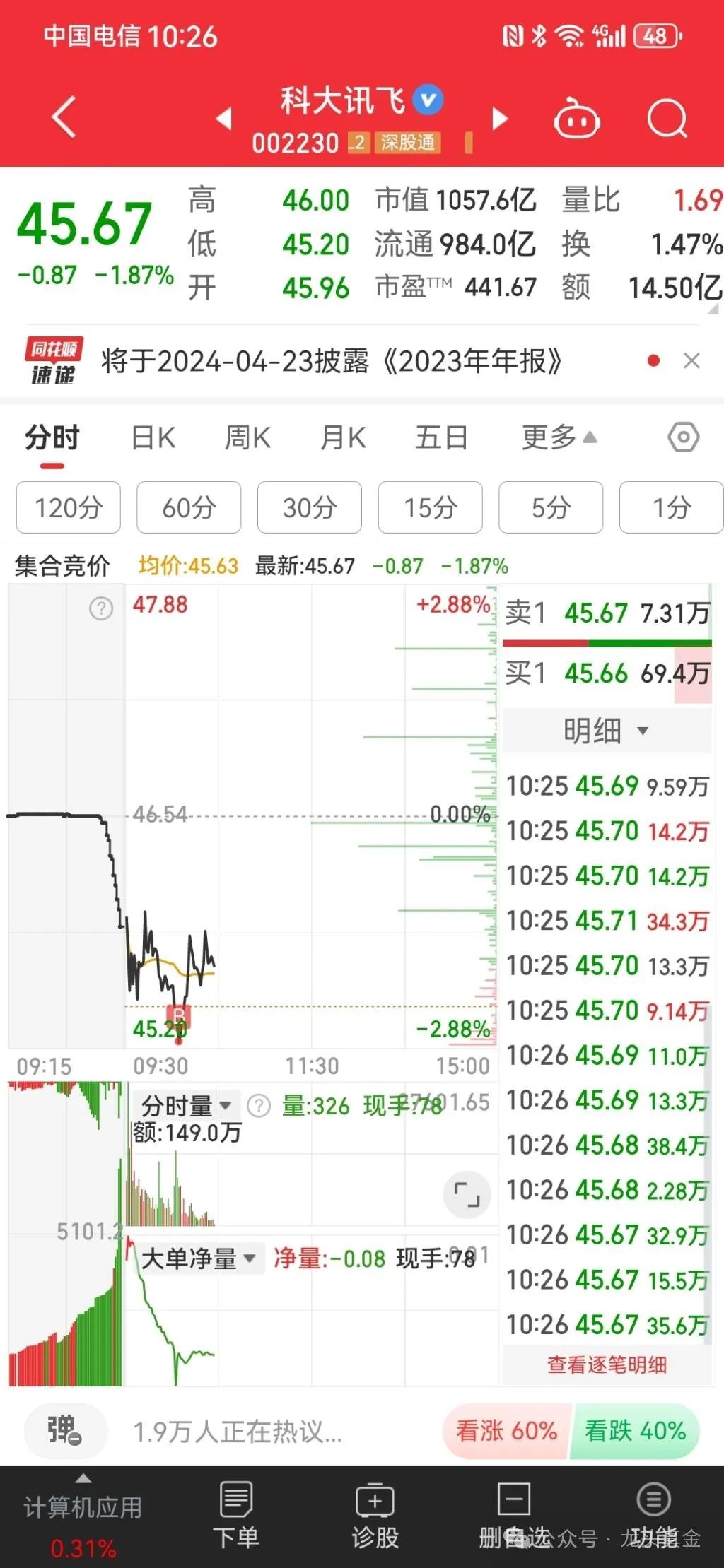The width and height of the screenshot is (724, 1568).
Task: Open 诊股 stock diagnosis
Action: 375,1515
